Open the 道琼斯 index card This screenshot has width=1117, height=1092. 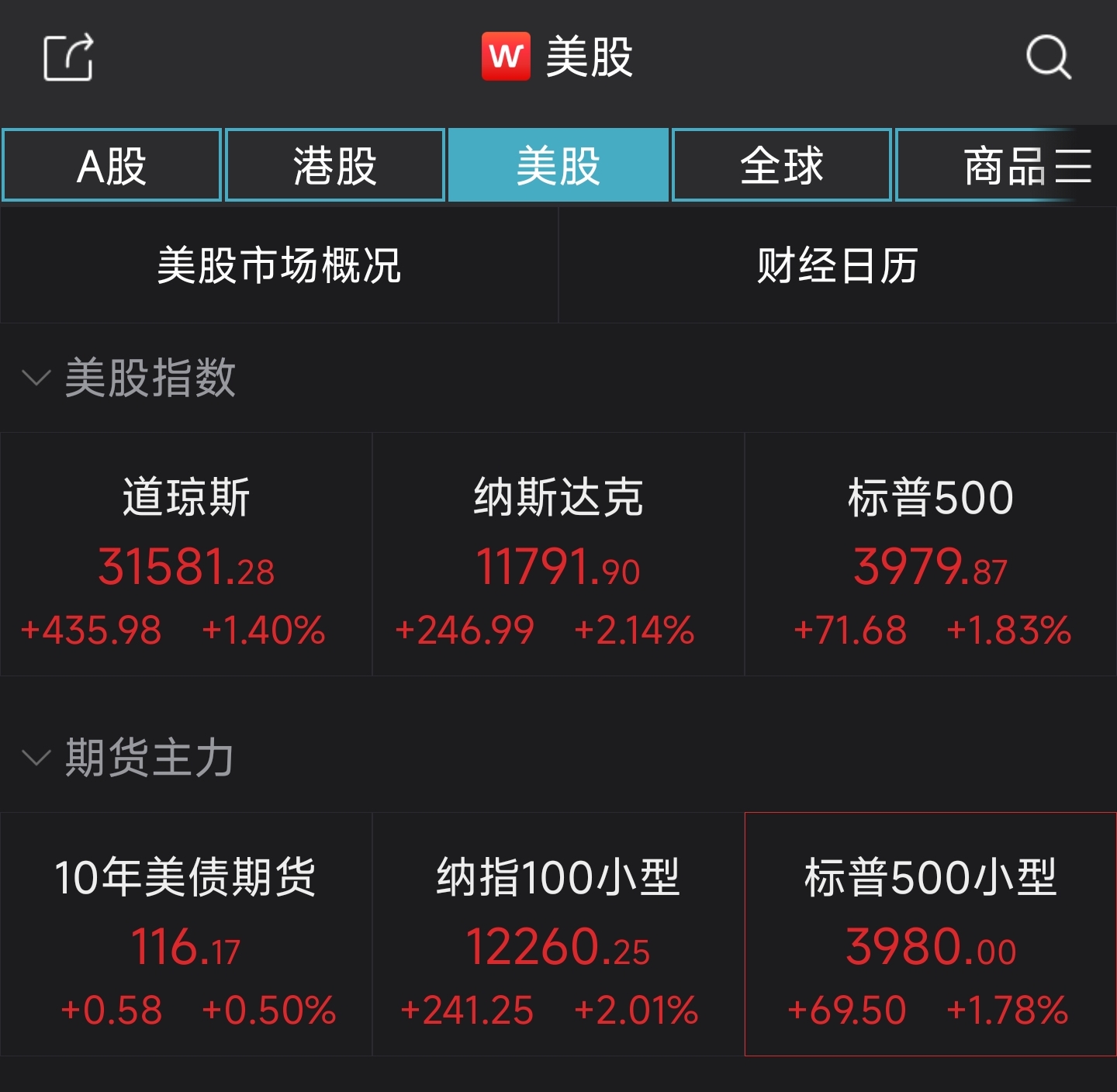coord(186,555)
